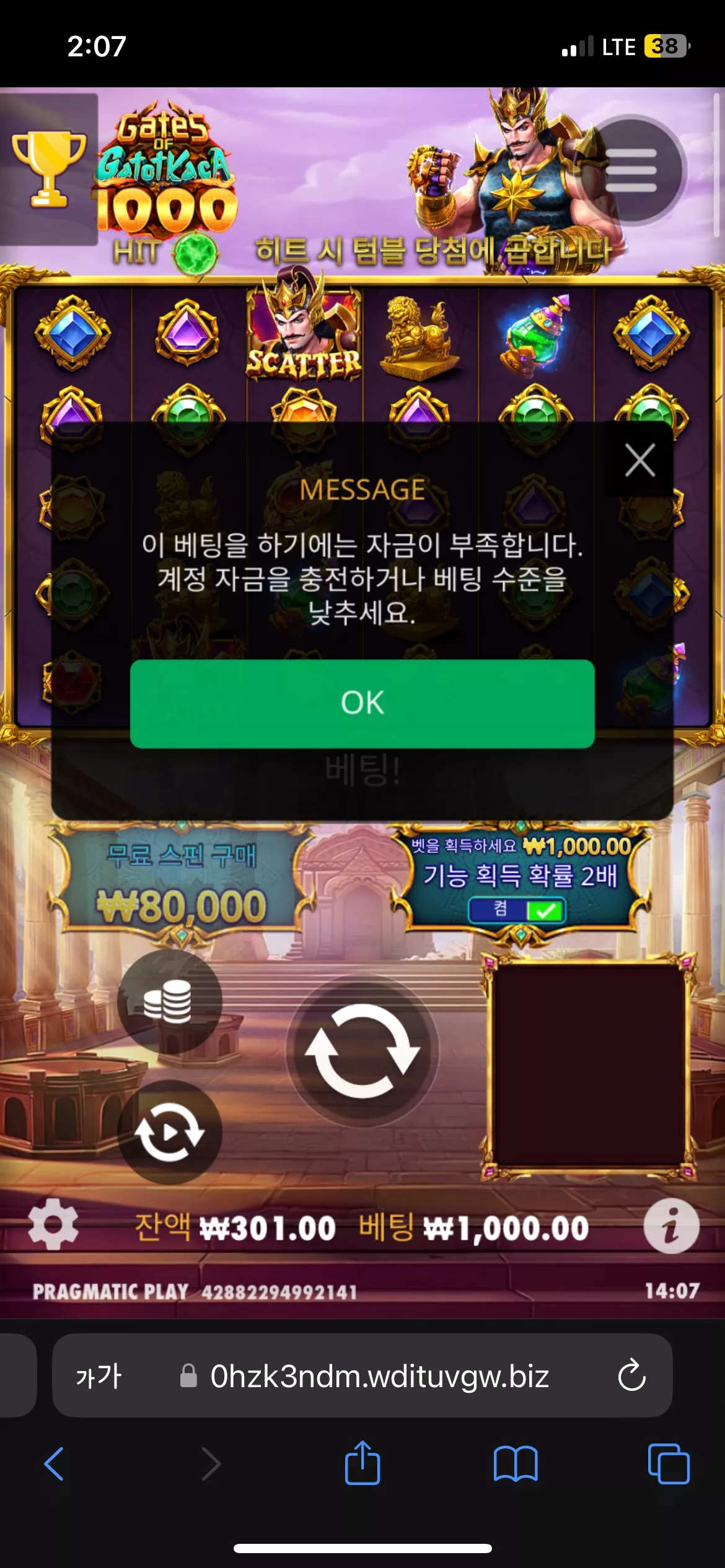Open the trophy tournament icon
This screenshot has width=725, height=1568.
tap(49, 169)
